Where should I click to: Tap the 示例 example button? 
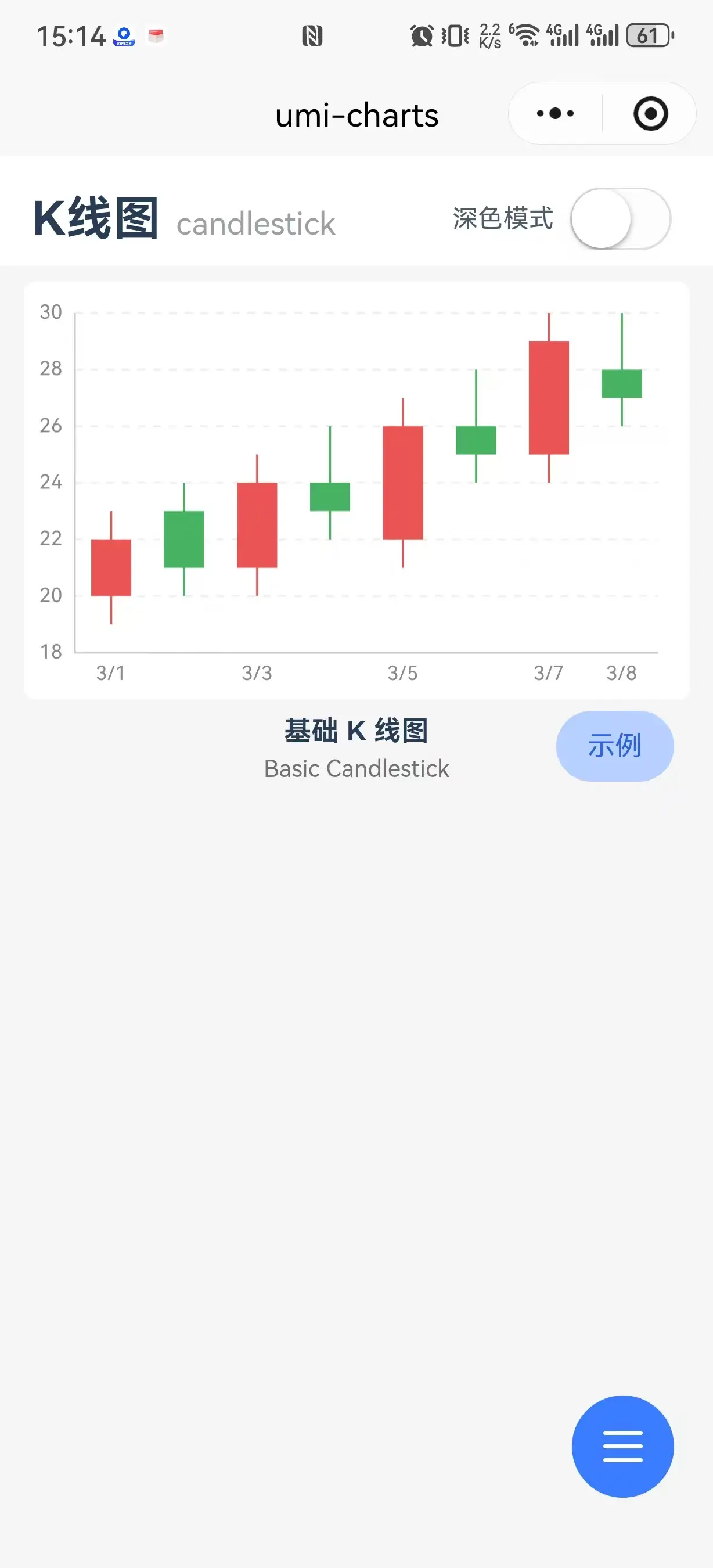click(x=614, y=746)
